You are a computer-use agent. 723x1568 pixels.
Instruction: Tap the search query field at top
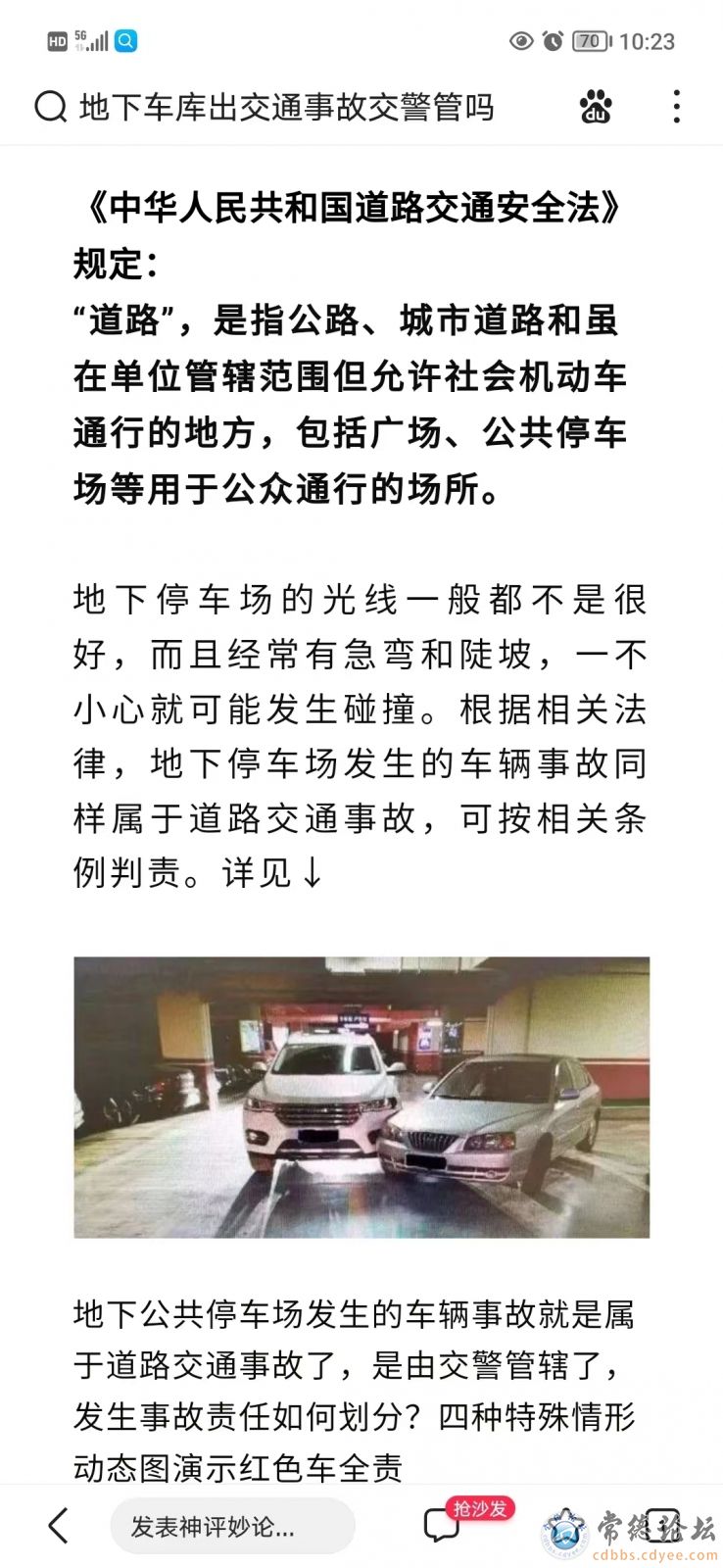coord(286,106)
